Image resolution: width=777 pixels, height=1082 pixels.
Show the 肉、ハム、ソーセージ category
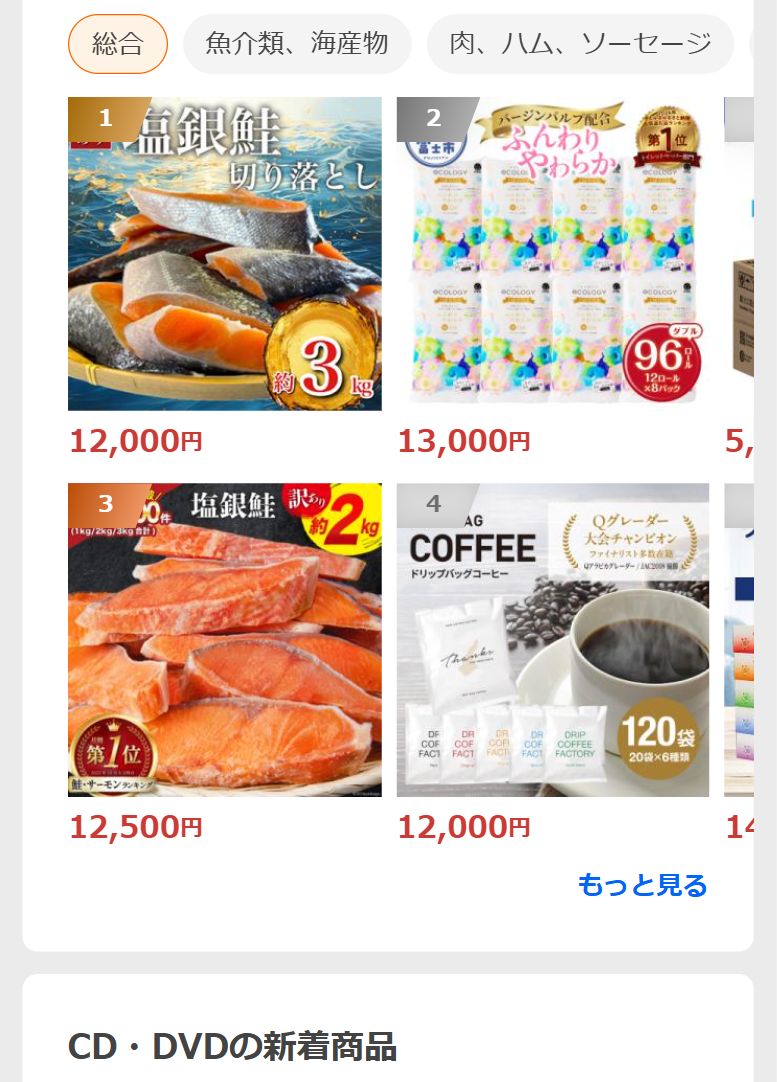580,44
